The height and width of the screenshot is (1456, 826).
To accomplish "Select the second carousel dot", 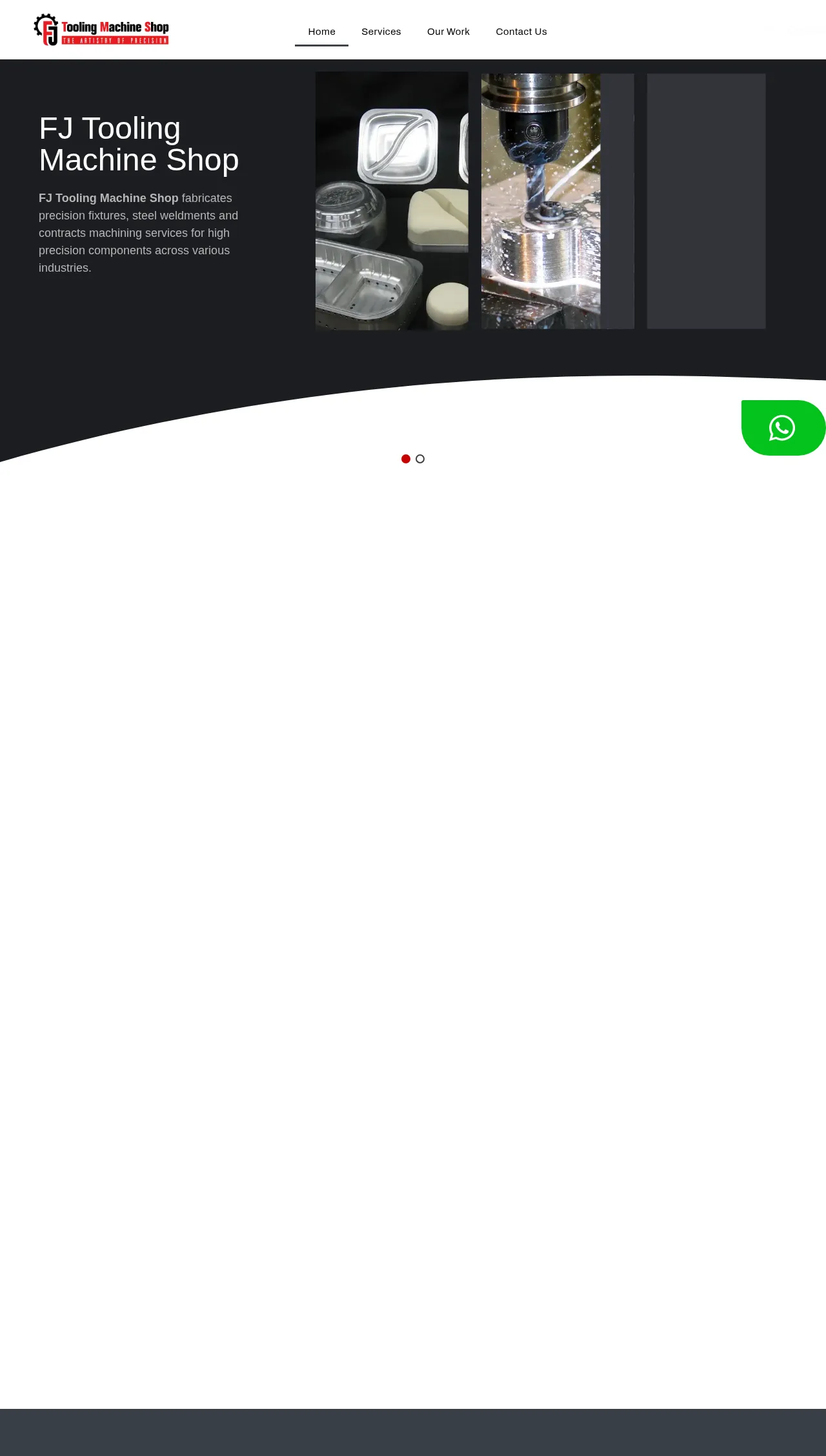I will coord(420,459).
